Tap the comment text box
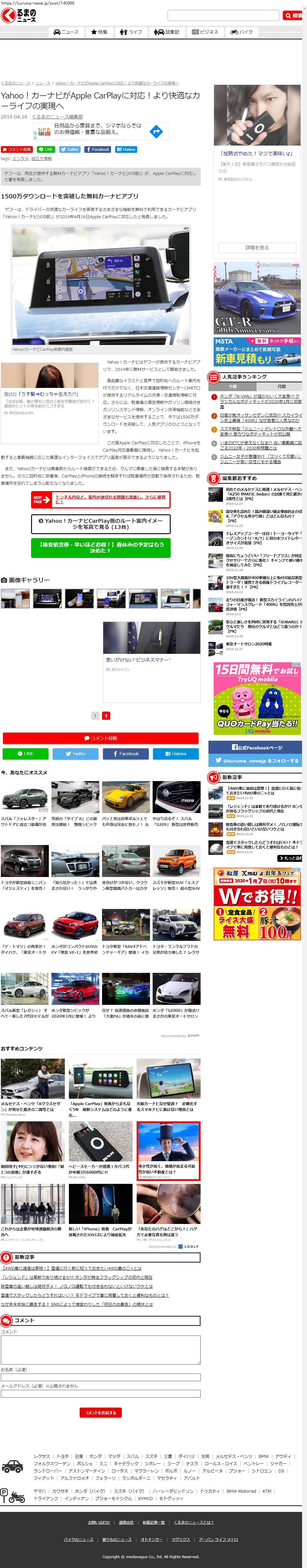Image resolution: width=307 pixels, height=1568 pixels. point(101,1350)
